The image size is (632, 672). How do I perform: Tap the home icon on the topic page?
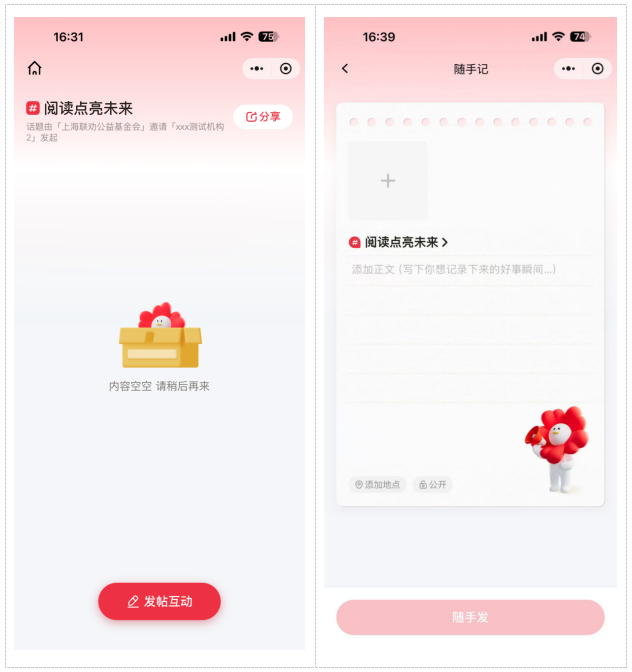[35, 68]
